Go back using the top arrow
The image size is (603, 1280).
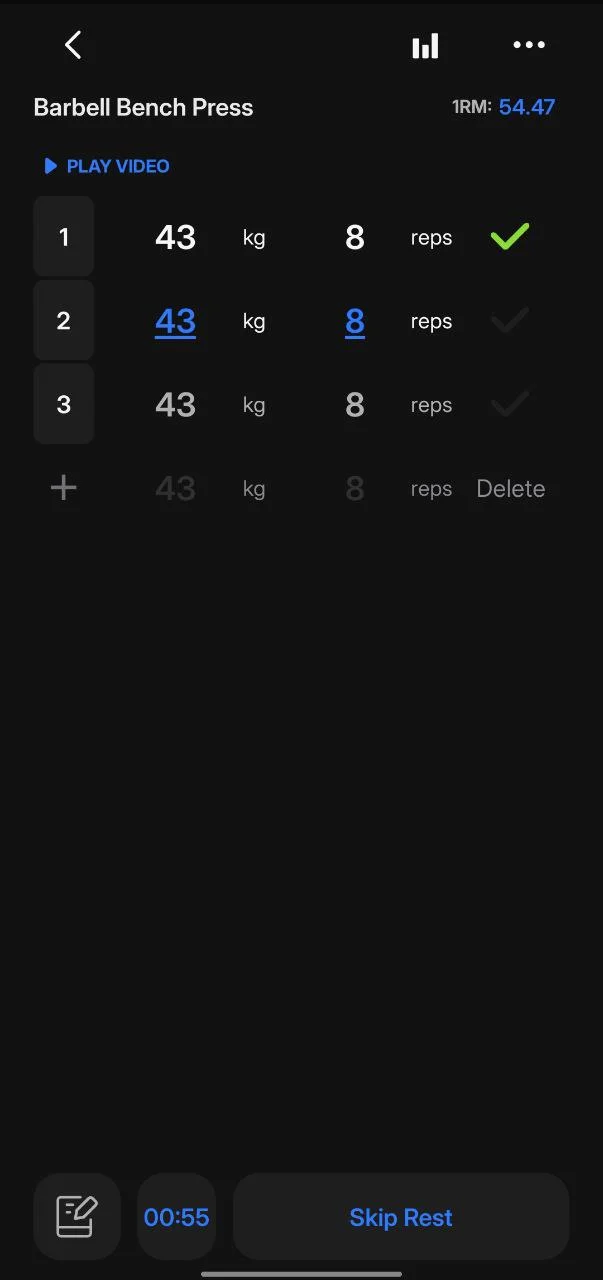pos(73,45)
